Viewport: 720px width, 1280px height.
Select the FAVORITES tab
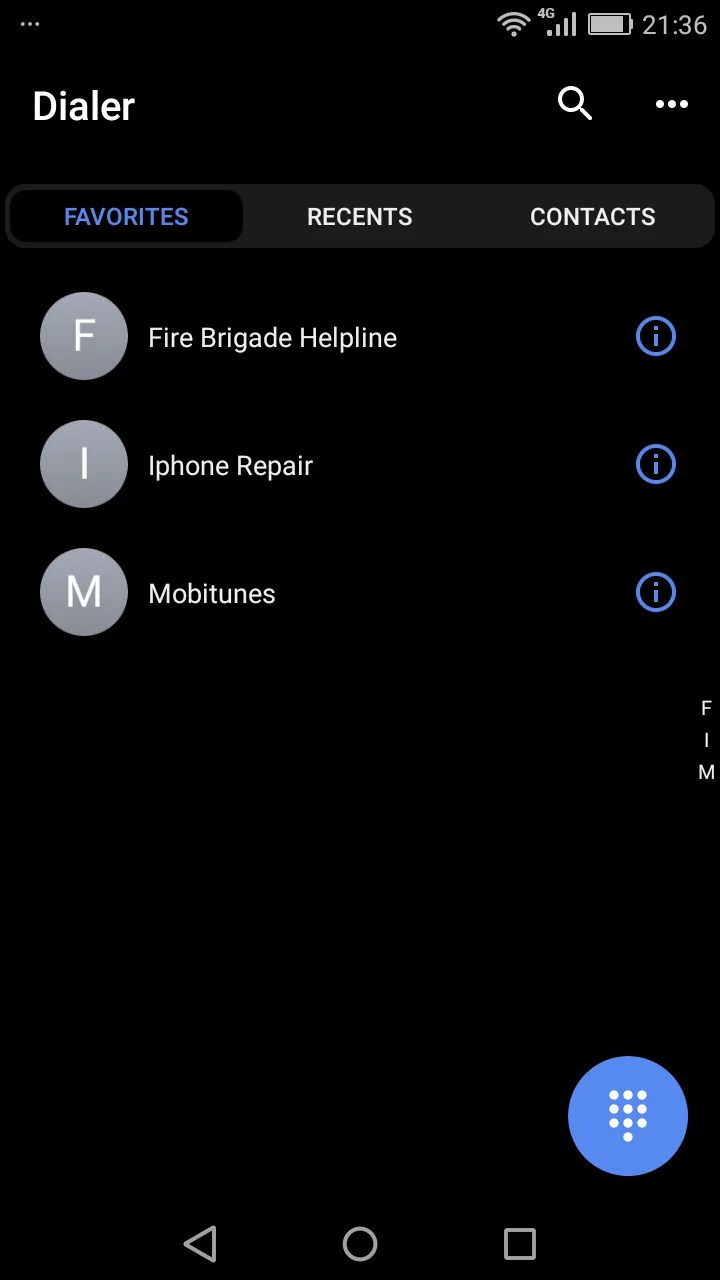tap(126, 216)
